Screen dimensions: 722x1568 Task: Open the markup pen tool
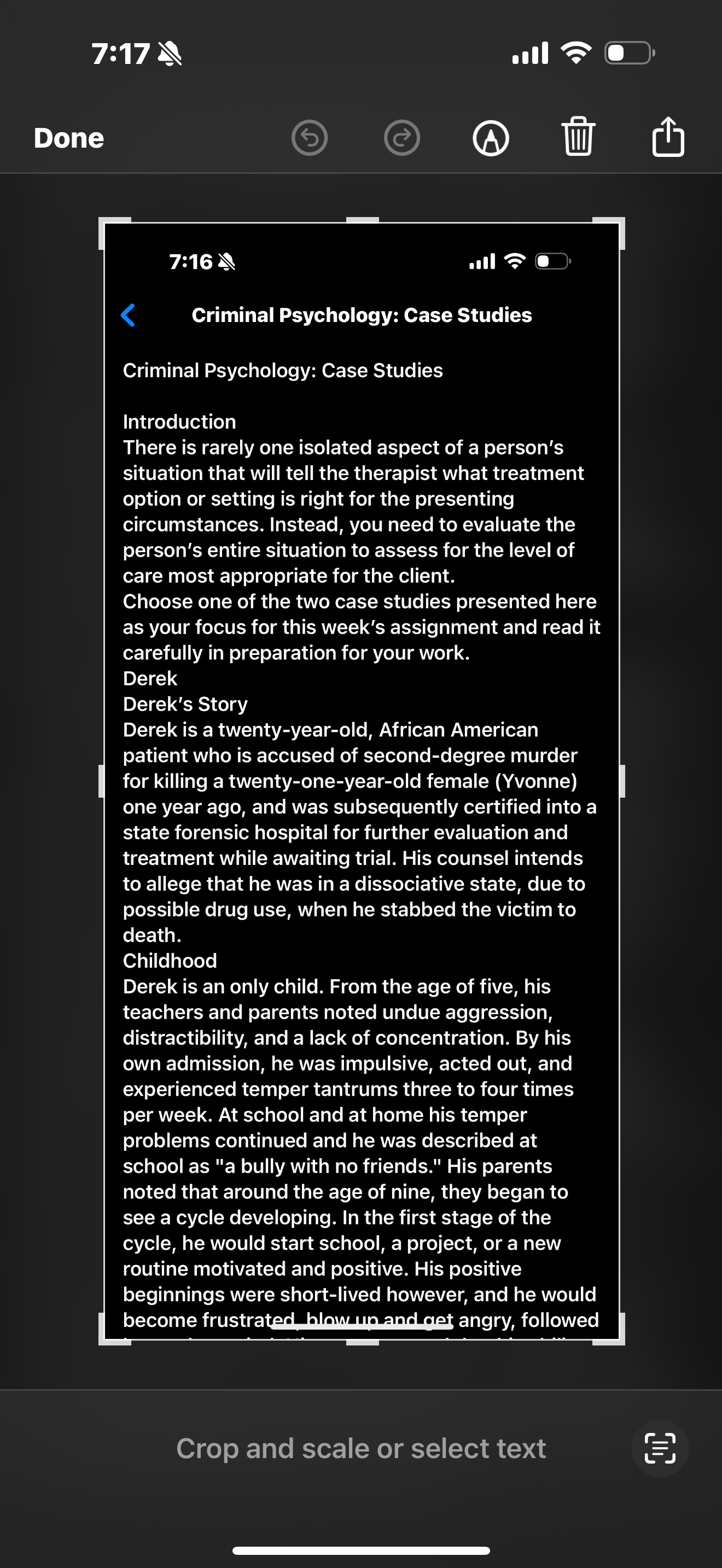(x=491, y=138)
